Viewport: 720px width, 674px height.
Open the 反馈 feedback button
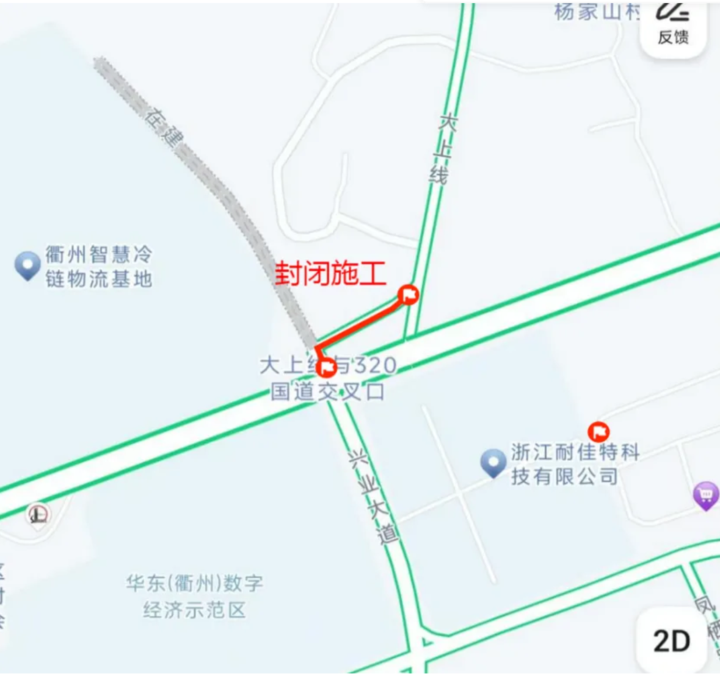tap(674, 22)
